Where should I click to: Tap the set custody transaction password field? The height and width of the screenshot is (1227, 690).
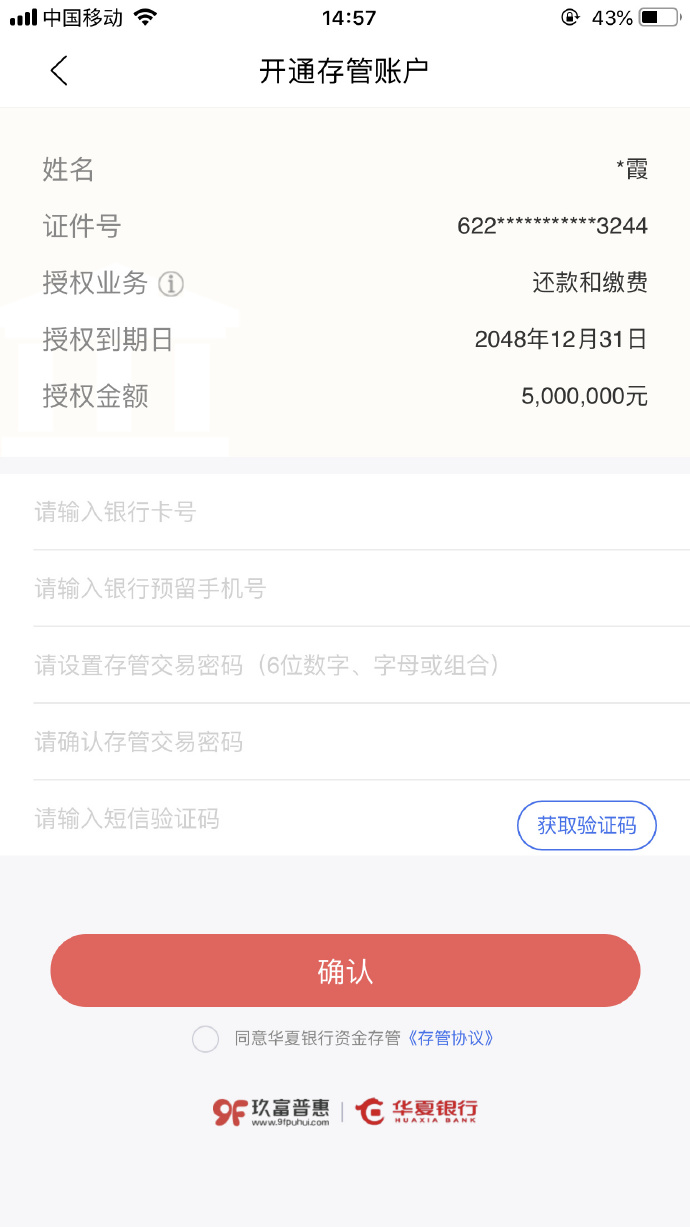click(x=361, y=666)
